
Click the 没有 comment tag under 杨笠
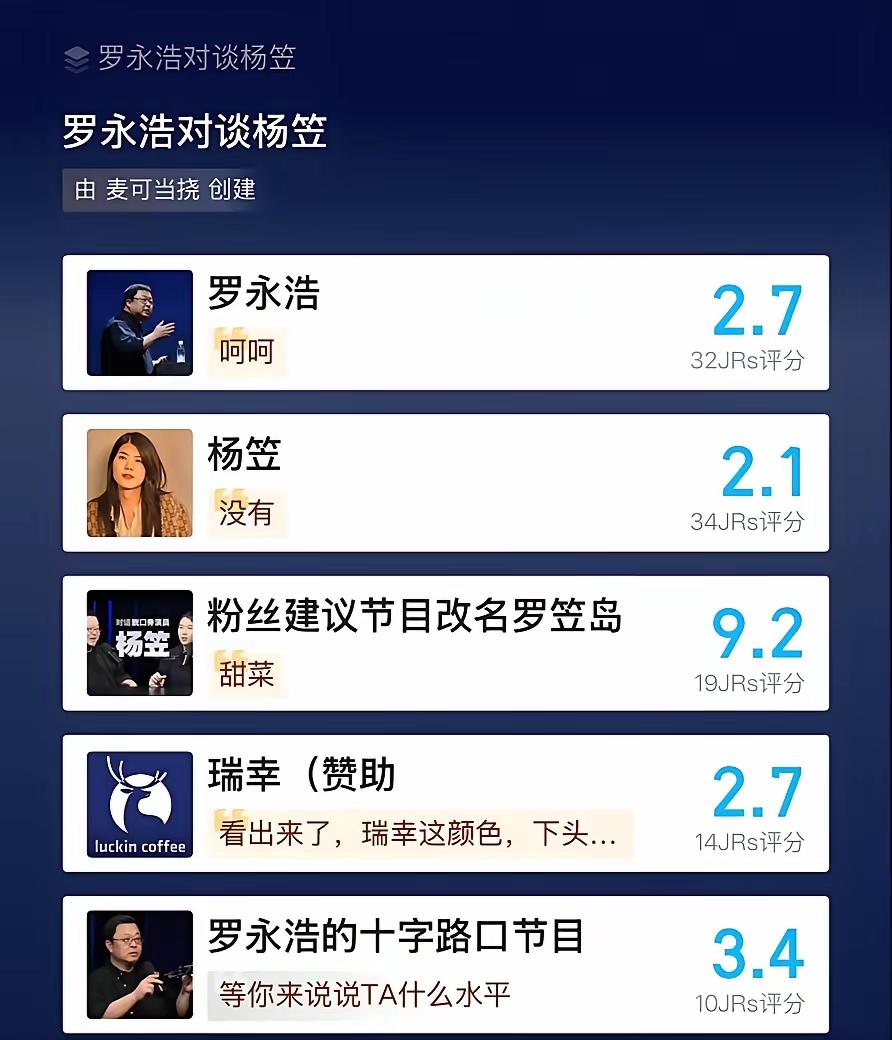pyautogui.click(x=246, y=513)
